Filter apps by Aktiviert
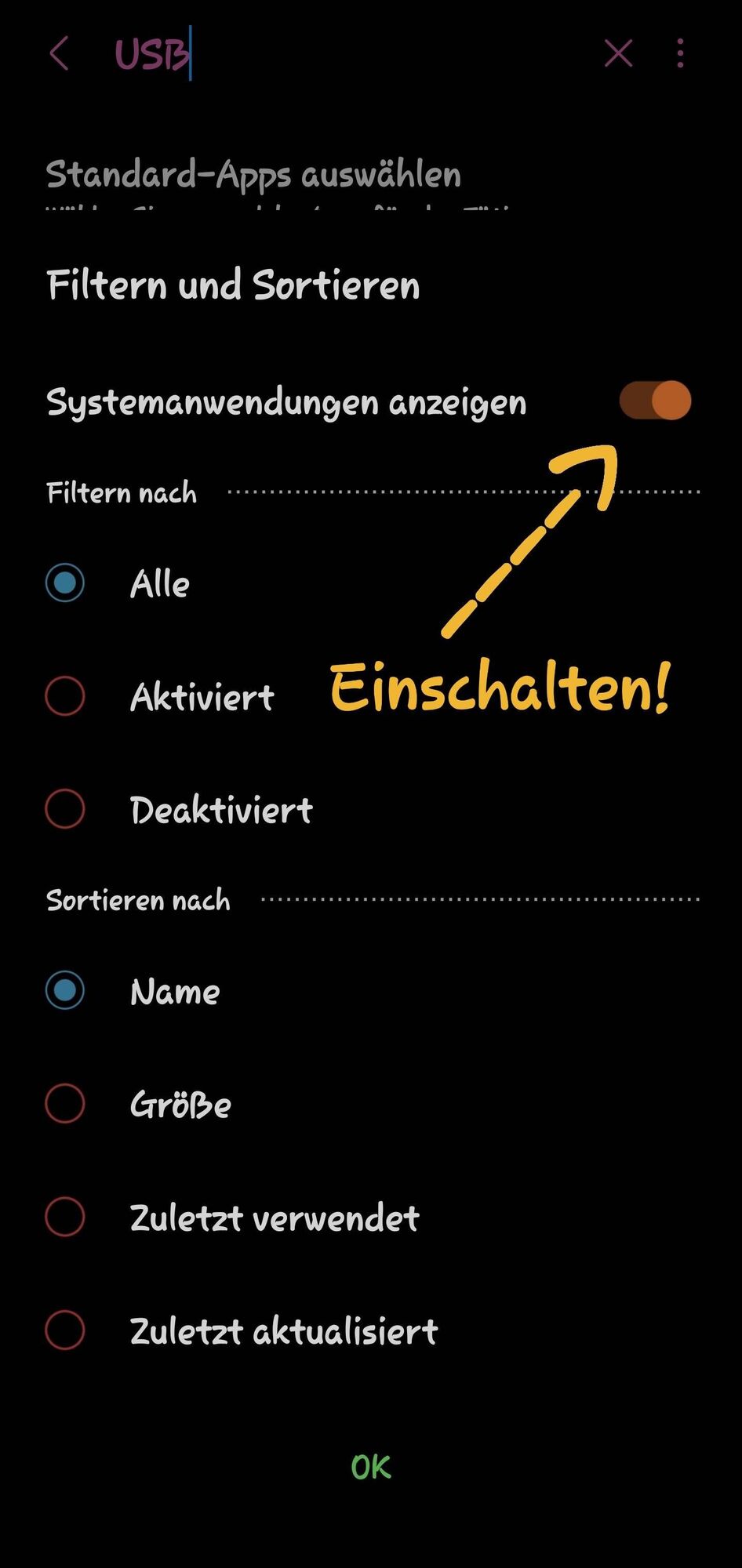The height and width of the screenshot is (1568, 742). pos(65,696)
